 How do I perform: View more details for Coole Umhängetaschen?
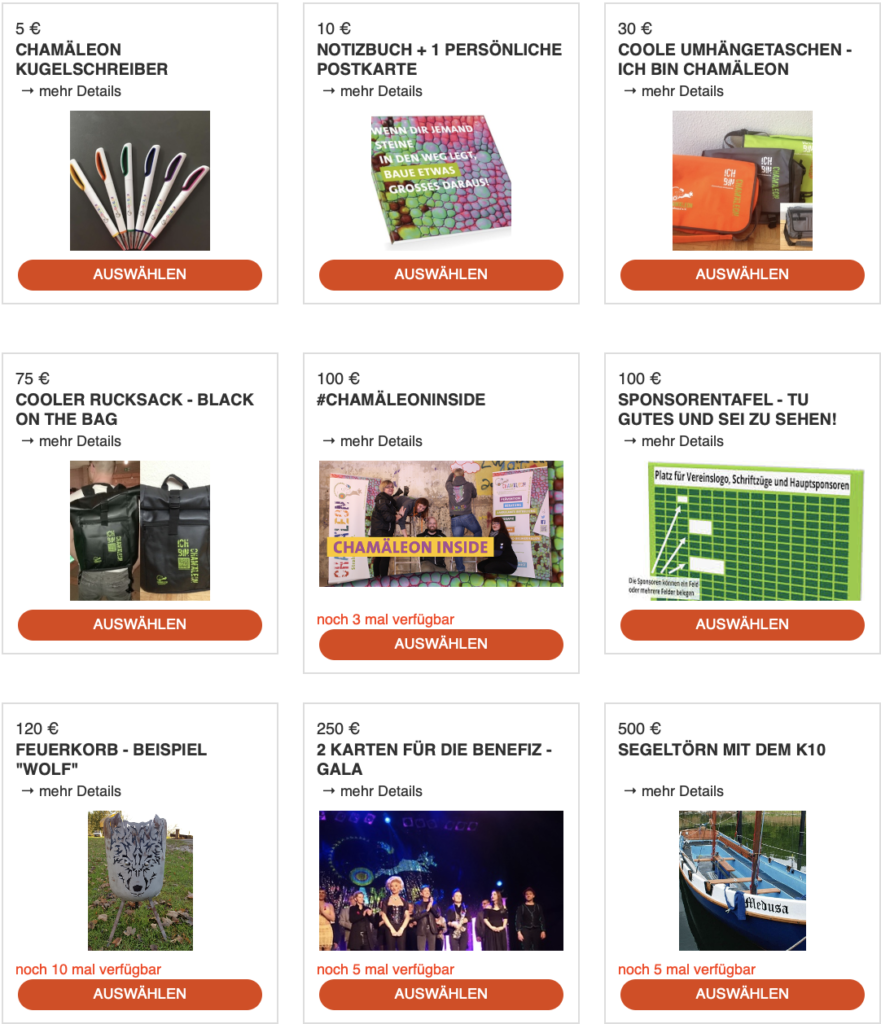pos(673,91)
